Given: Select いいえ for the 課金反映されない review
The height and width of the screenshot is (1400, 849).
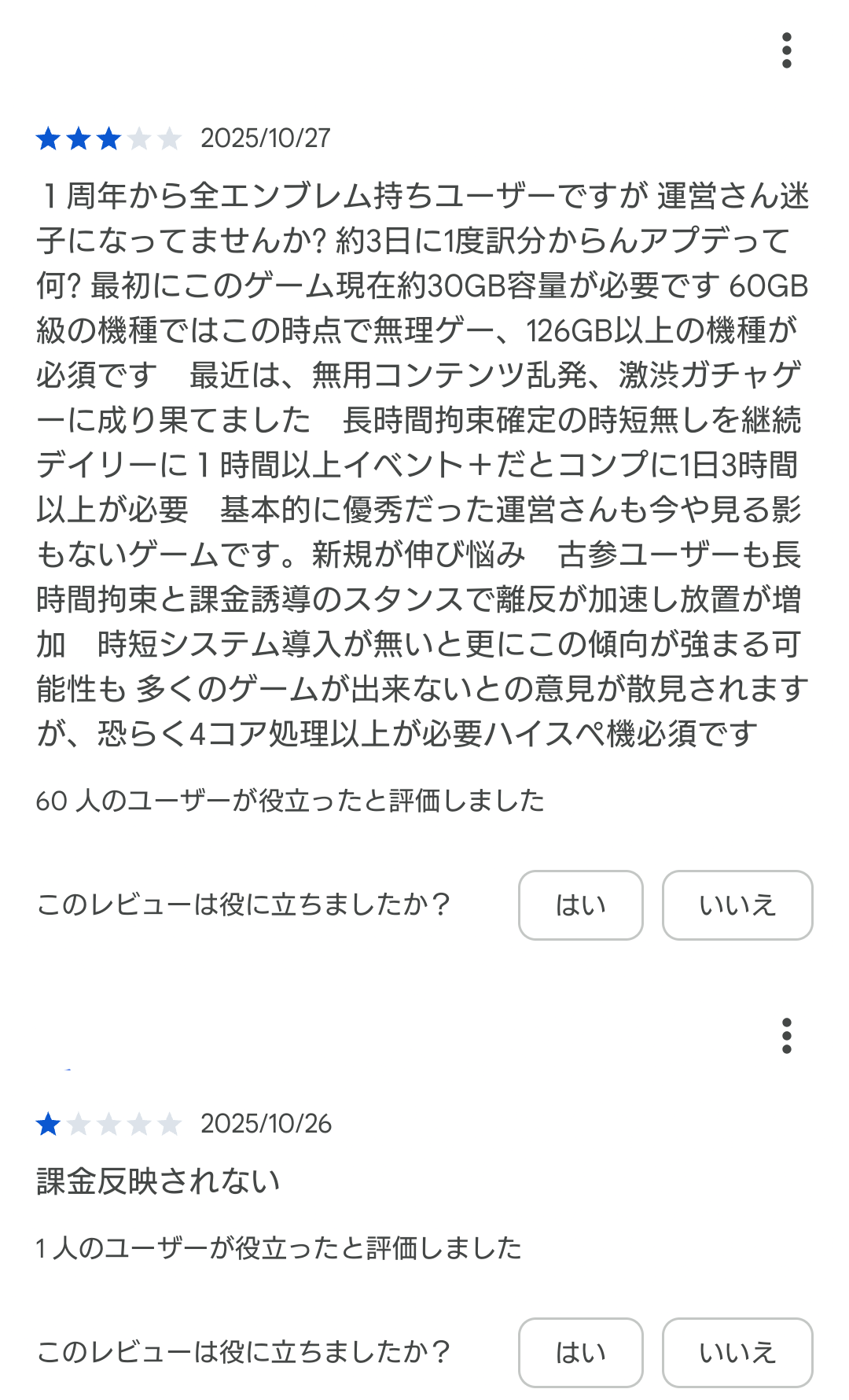Looking at the screenshot, I should [737, 1352].
